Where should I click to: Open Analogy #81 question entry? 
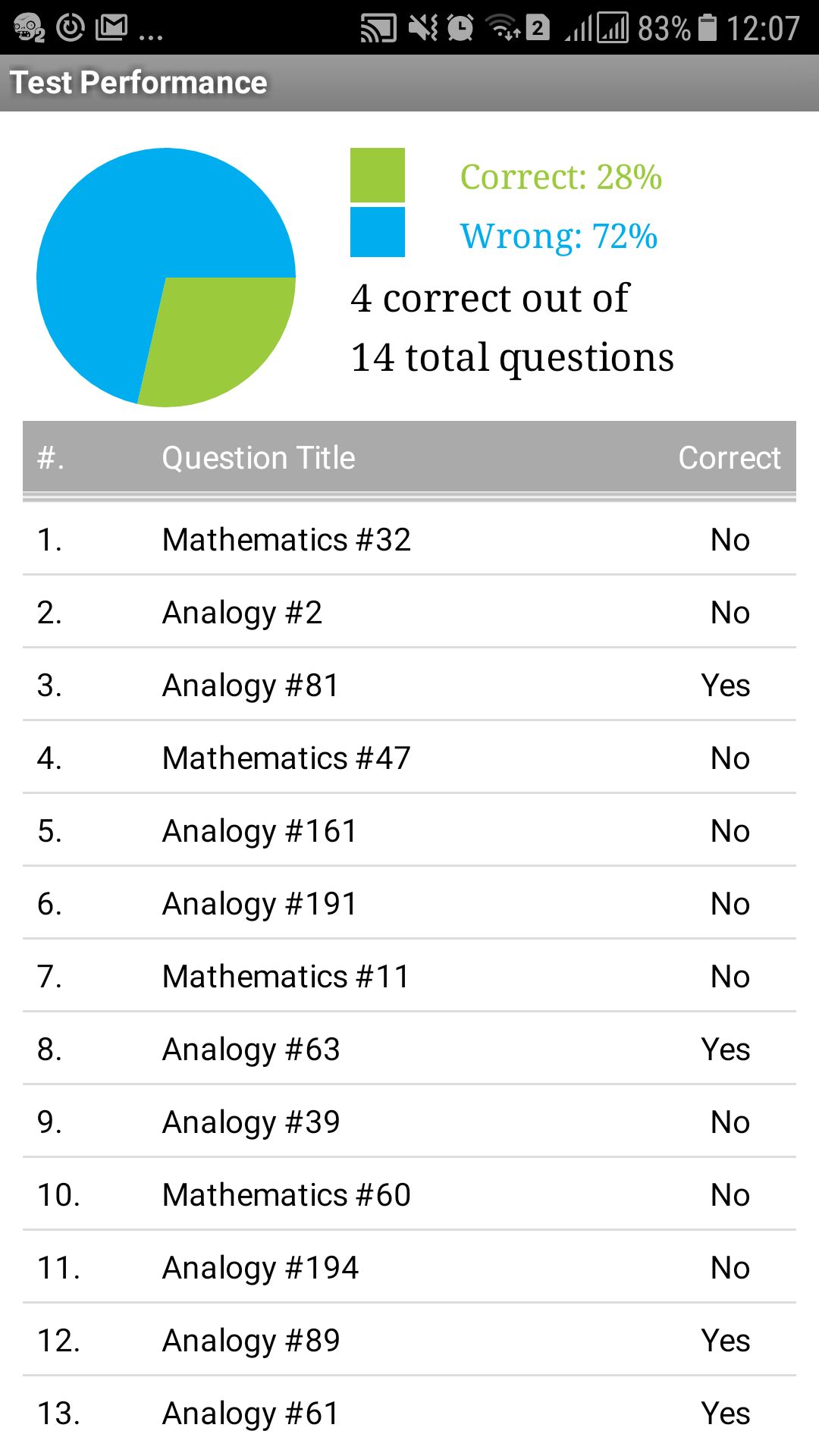coord(250,685)
